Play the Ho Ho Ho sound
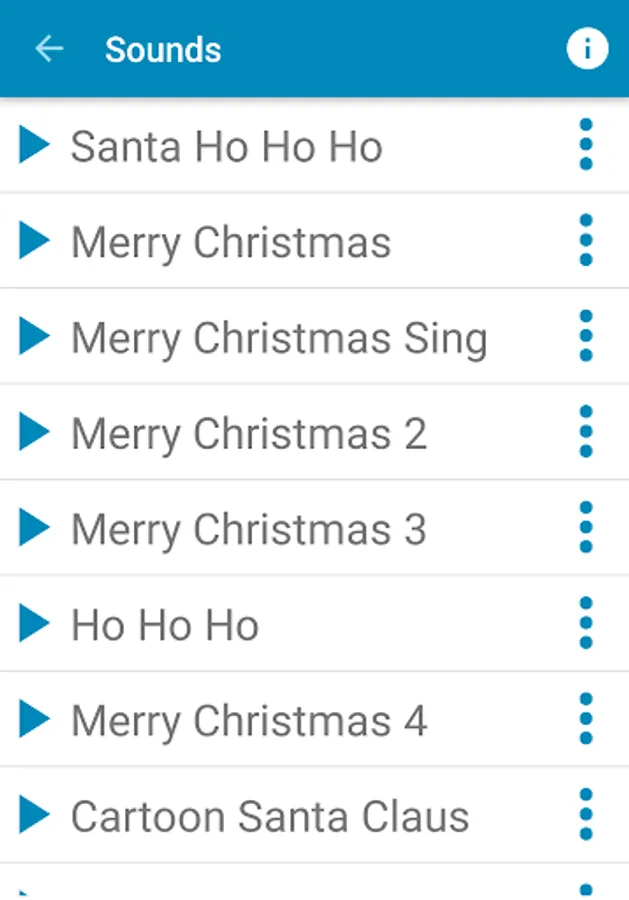Image resolution: width=629 pixels, height=900 pixels. point(34,624)
